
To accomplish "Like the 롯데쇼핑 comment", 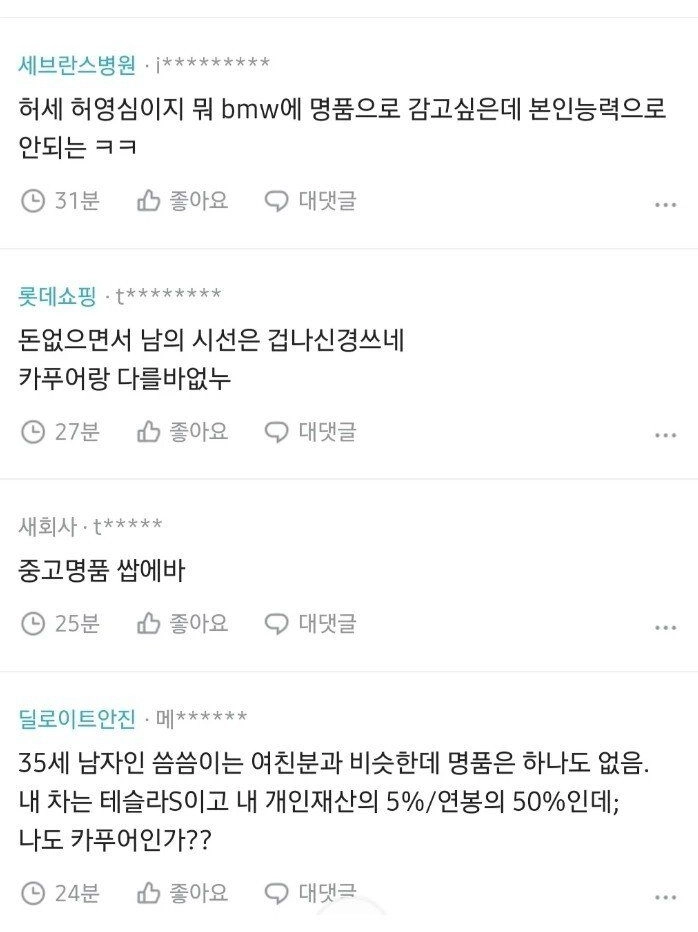I will 183,432.
